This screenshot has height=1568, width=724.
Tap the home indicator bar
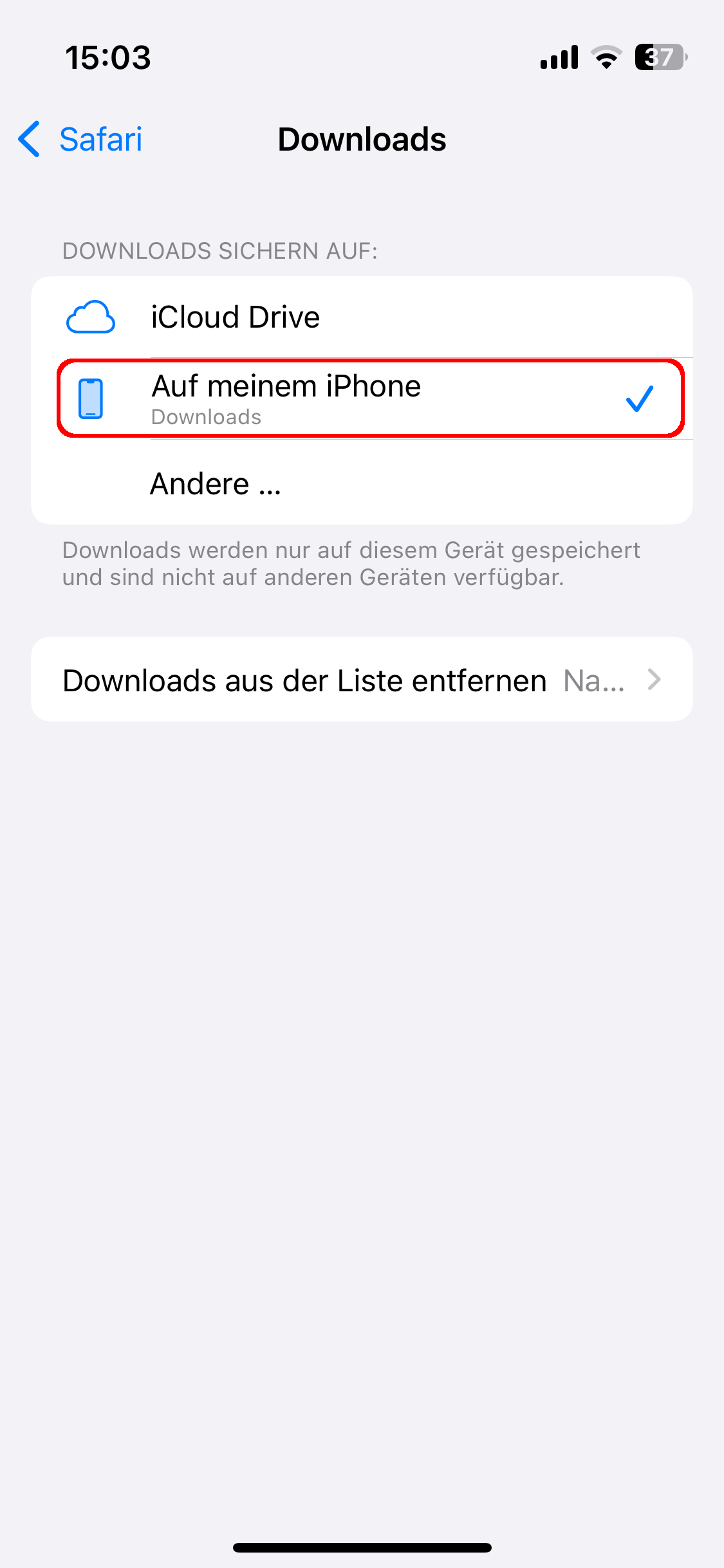[362, 1547]
